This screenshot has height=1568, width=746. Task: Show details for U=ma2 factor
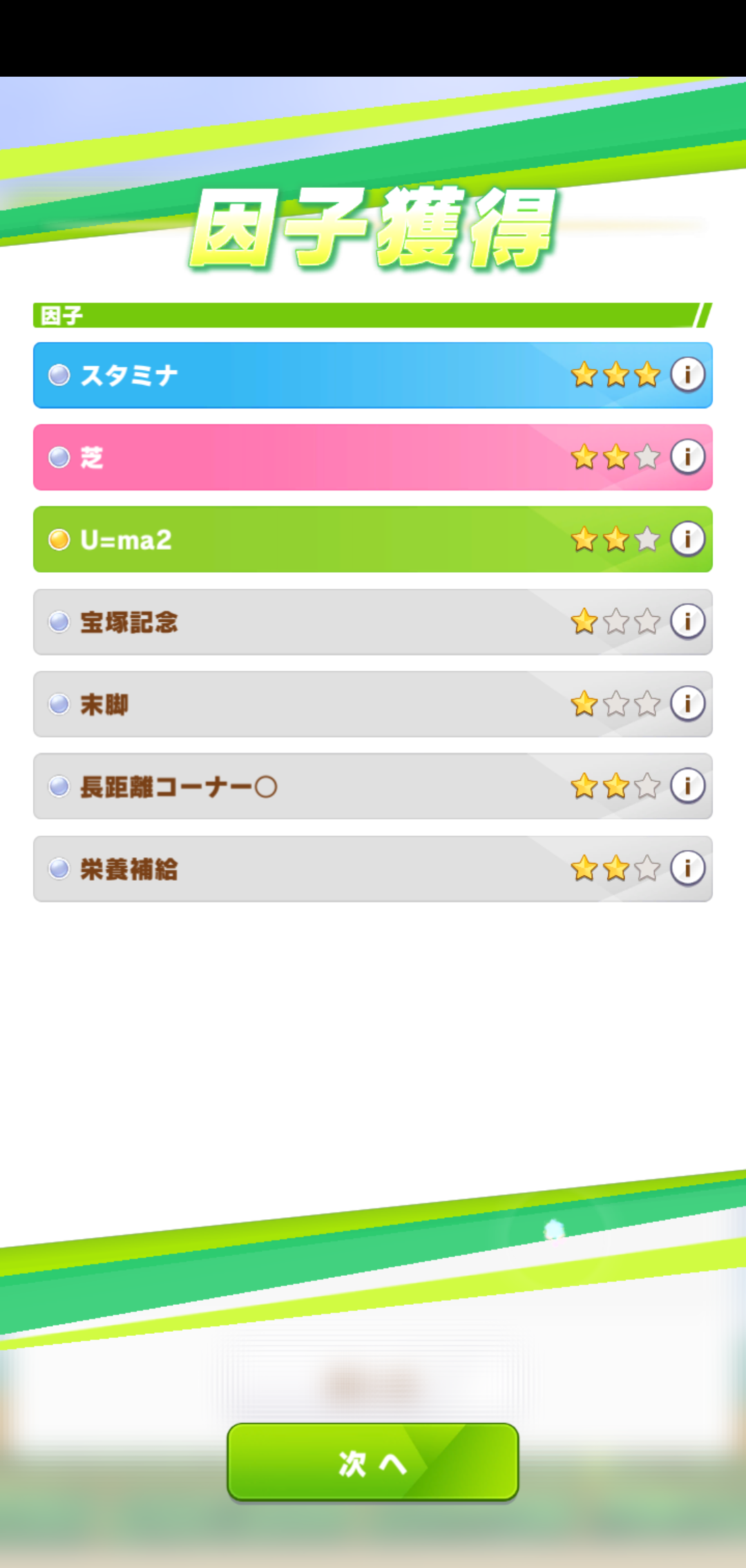[687, 539]
